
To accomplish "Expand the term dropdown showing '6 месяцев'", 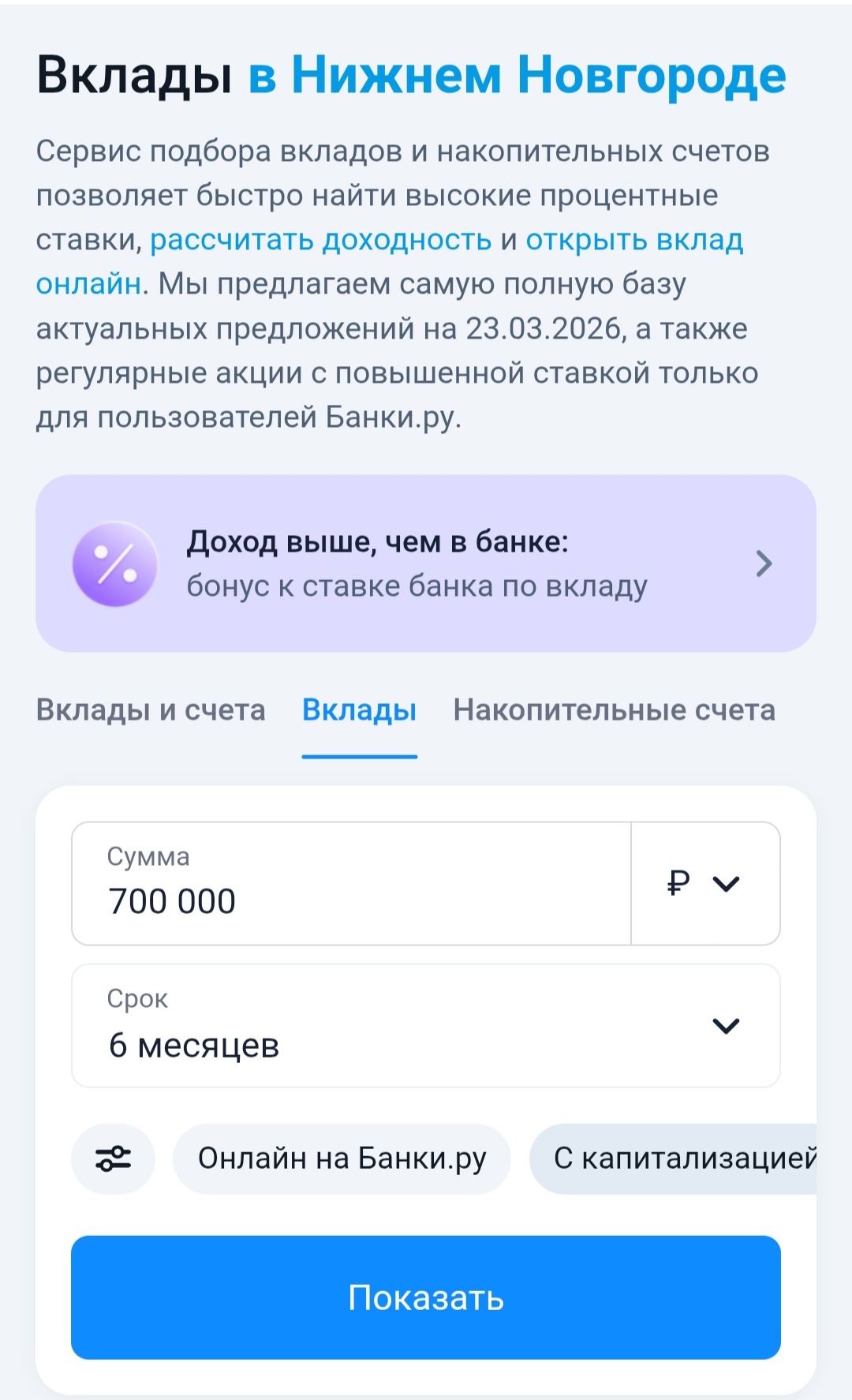I will (426, 1026).
